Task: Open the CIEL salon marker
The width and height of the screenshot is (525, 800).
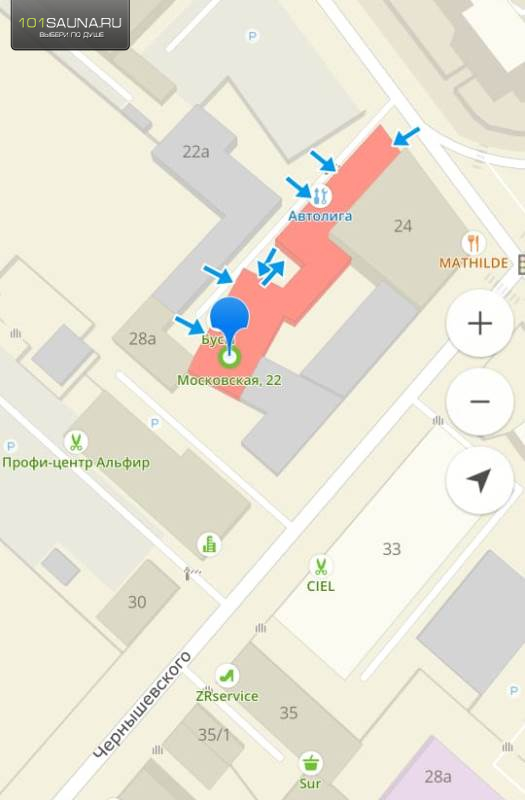Action: [x=320, y=566]
